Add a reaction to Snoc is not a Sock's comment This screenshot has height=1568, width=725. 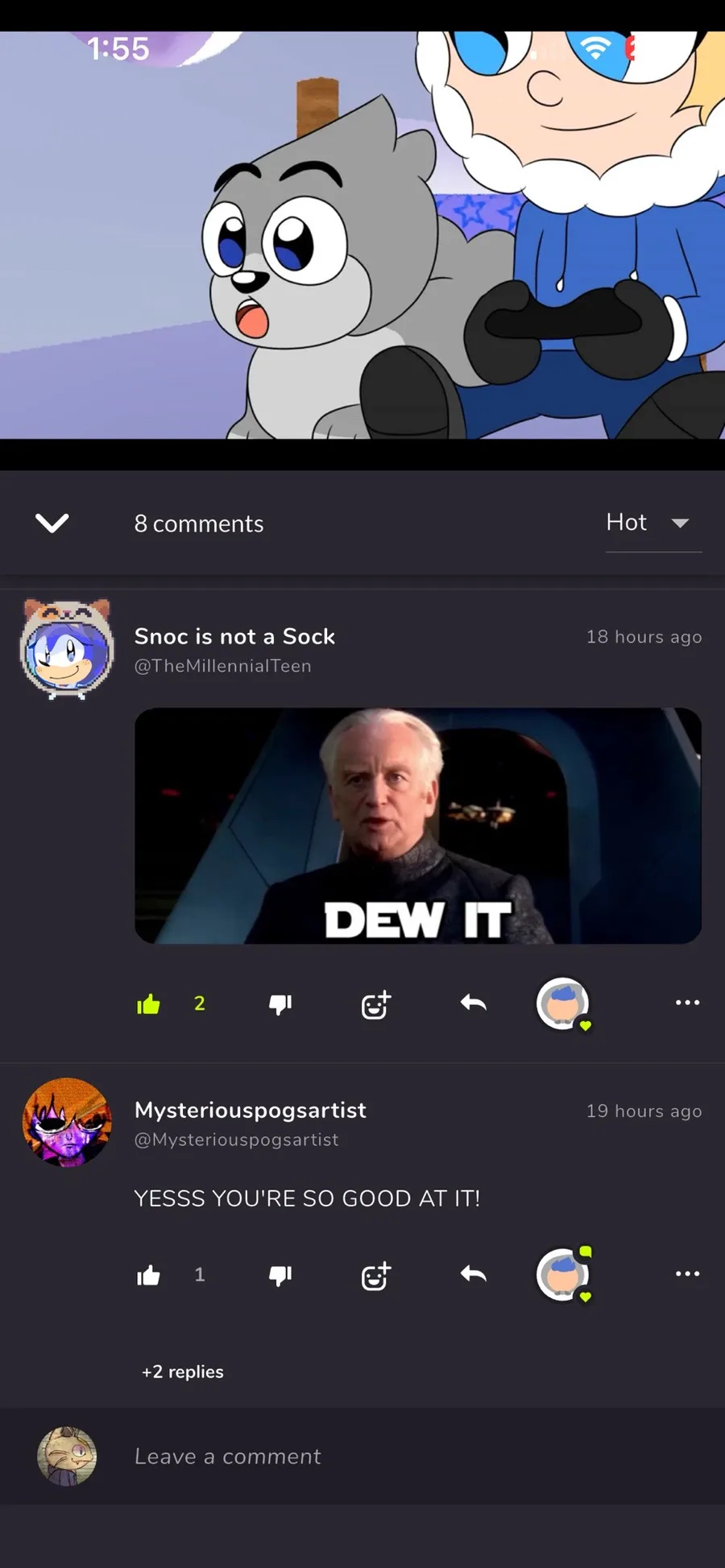point(375,1003)
